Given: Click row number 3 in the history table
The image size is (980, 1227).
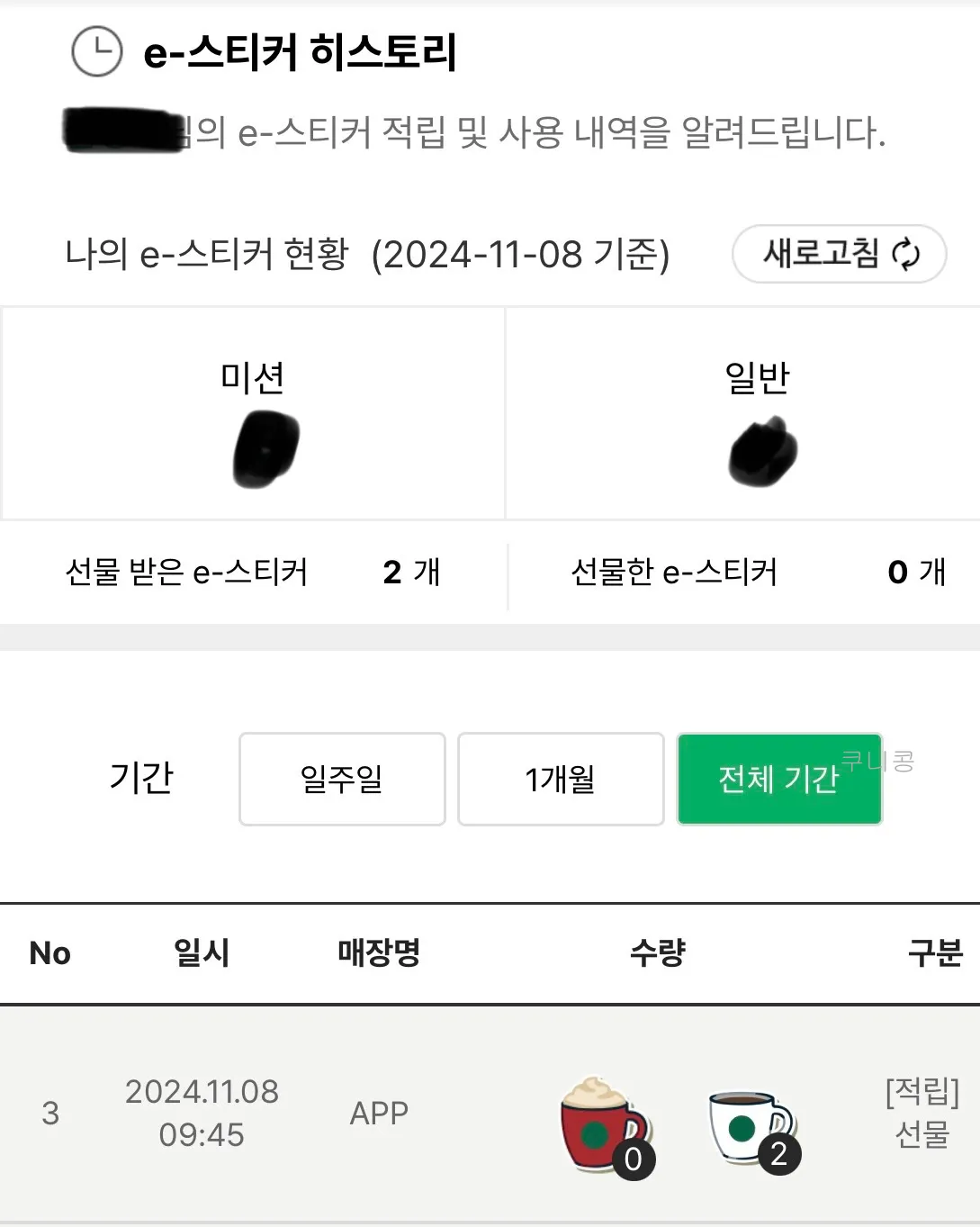Looking at the screenshot, I should tap(51, 1114).
